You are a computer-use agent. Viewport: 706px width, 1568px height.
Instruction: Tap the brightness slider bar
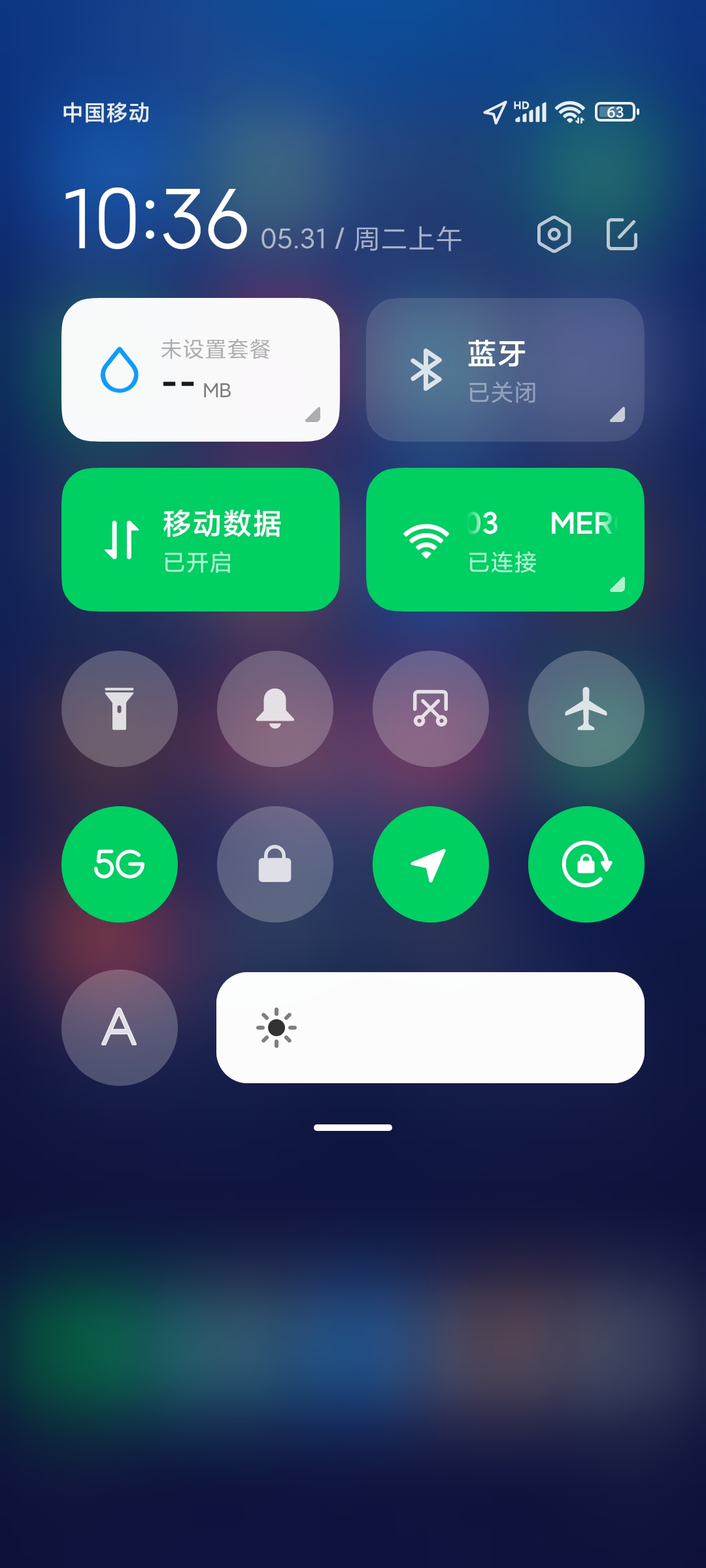pos(430,1028)
